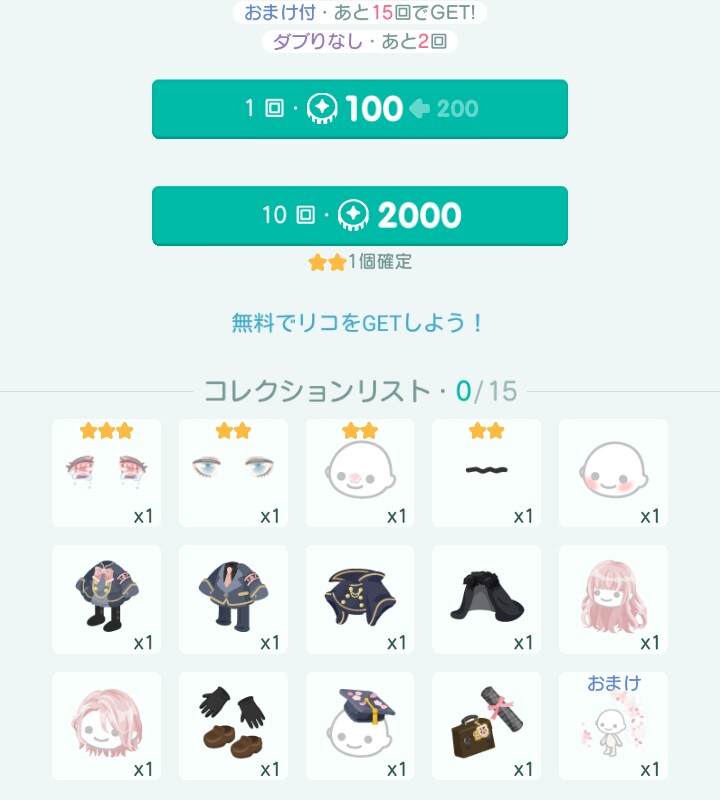Viewport: 720px width, 800px height.
Task: View the navy jacket with gold buttons
Action: tap(360, 599)
